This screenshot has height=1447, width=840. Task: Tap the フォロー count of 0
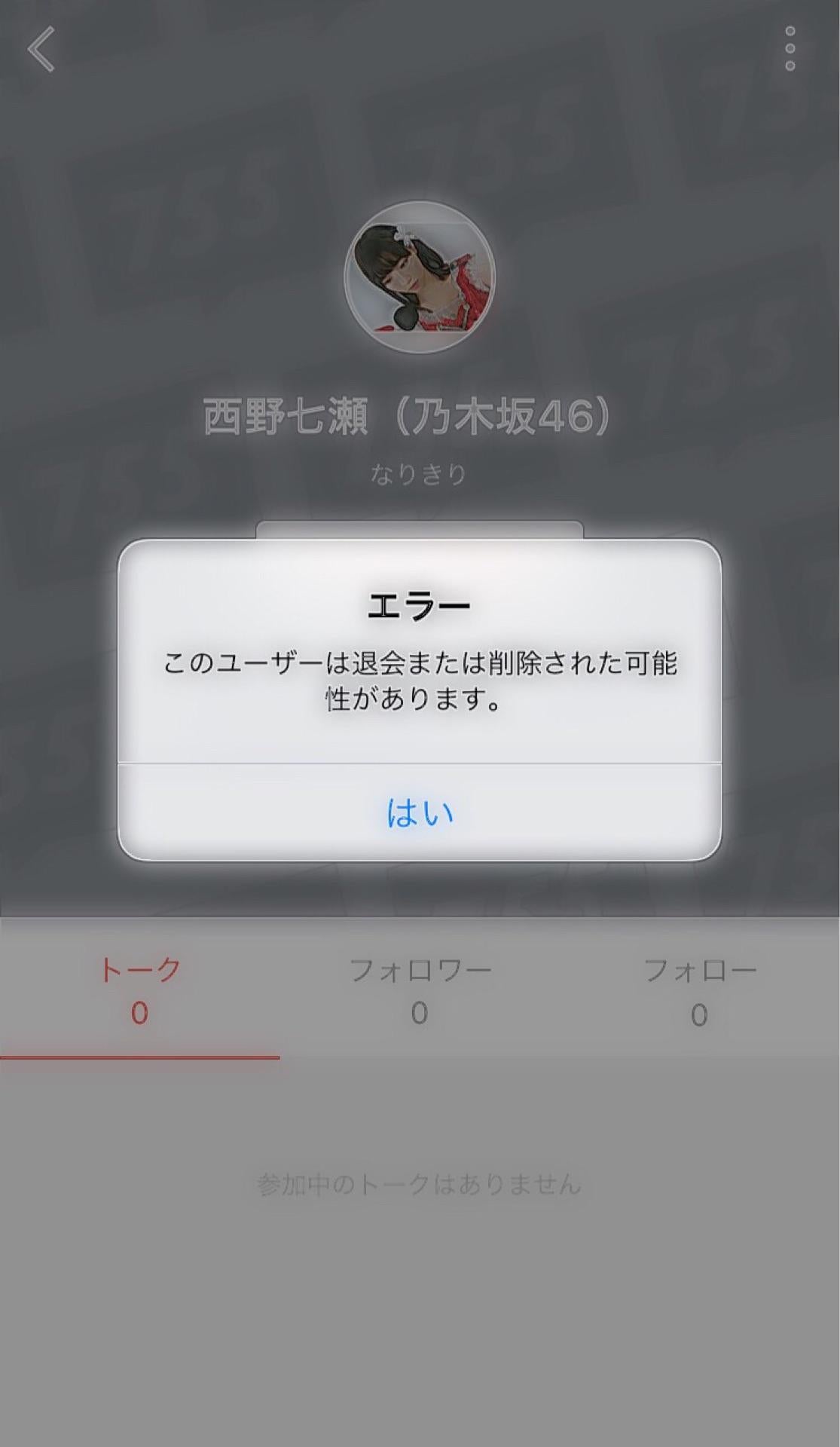click(701, 1014)
